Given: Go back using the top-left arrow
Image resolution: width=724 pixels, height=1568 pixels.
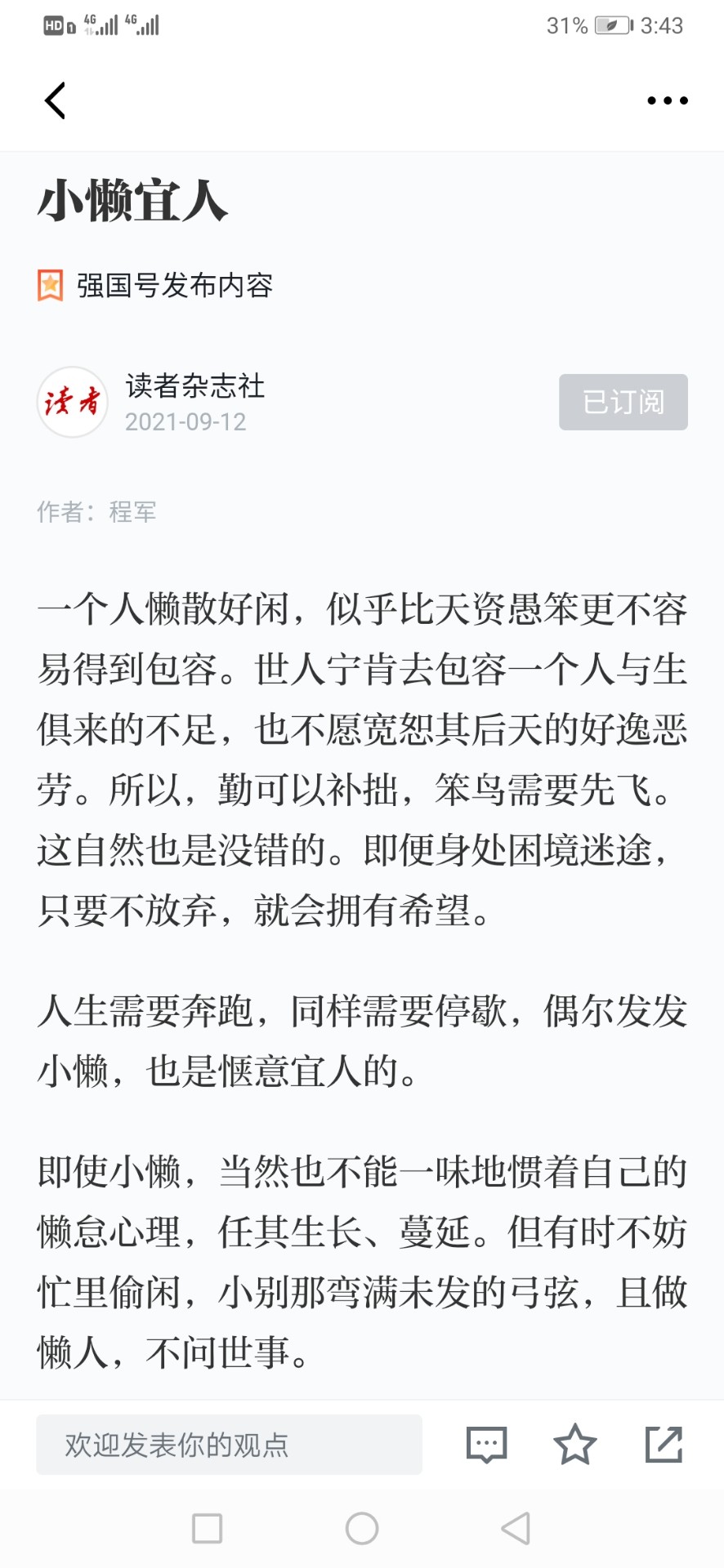Looking at the screenshot, I should click(x=55, y=101).
